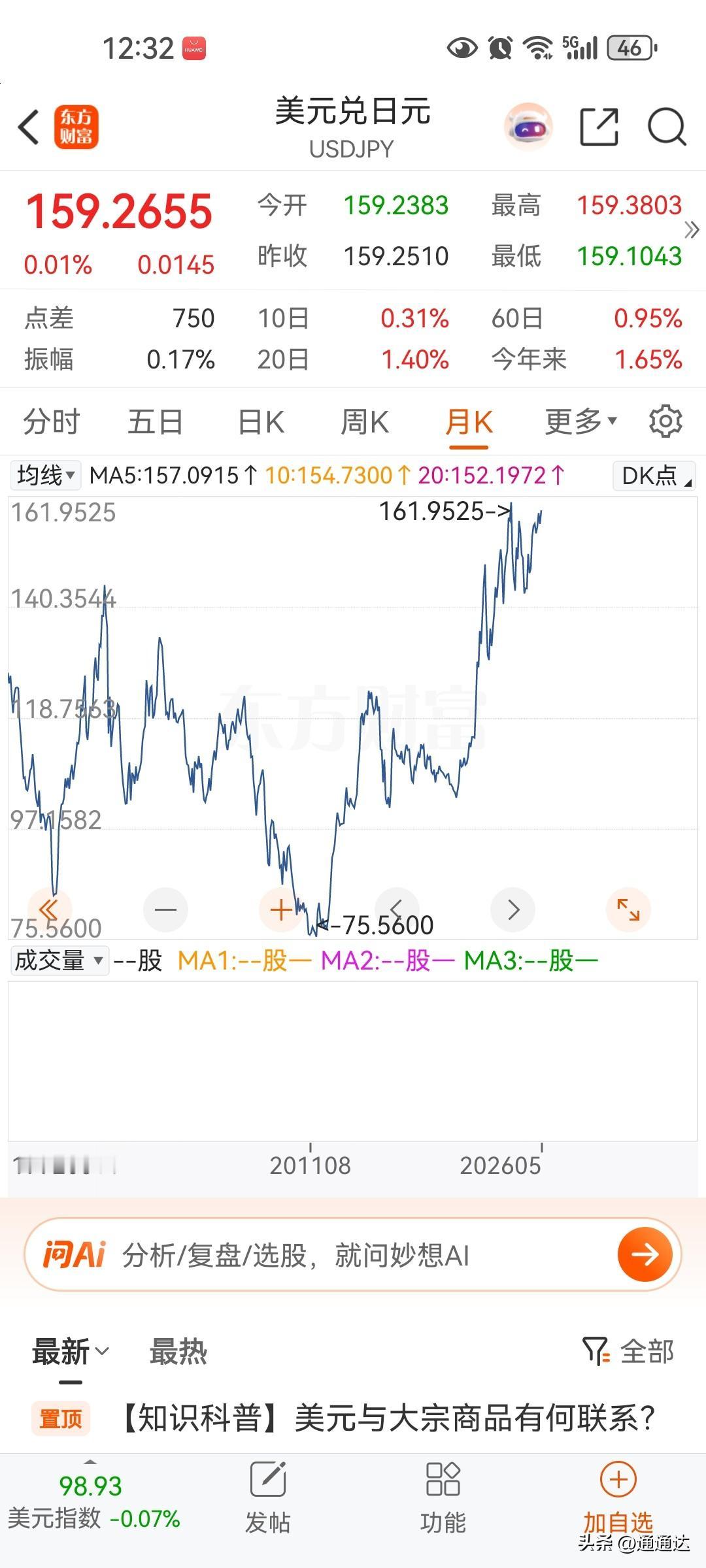This screenshot has height=1568, width=706.
Task: Zoom out the chart with minus button
Action: [165, 909]
